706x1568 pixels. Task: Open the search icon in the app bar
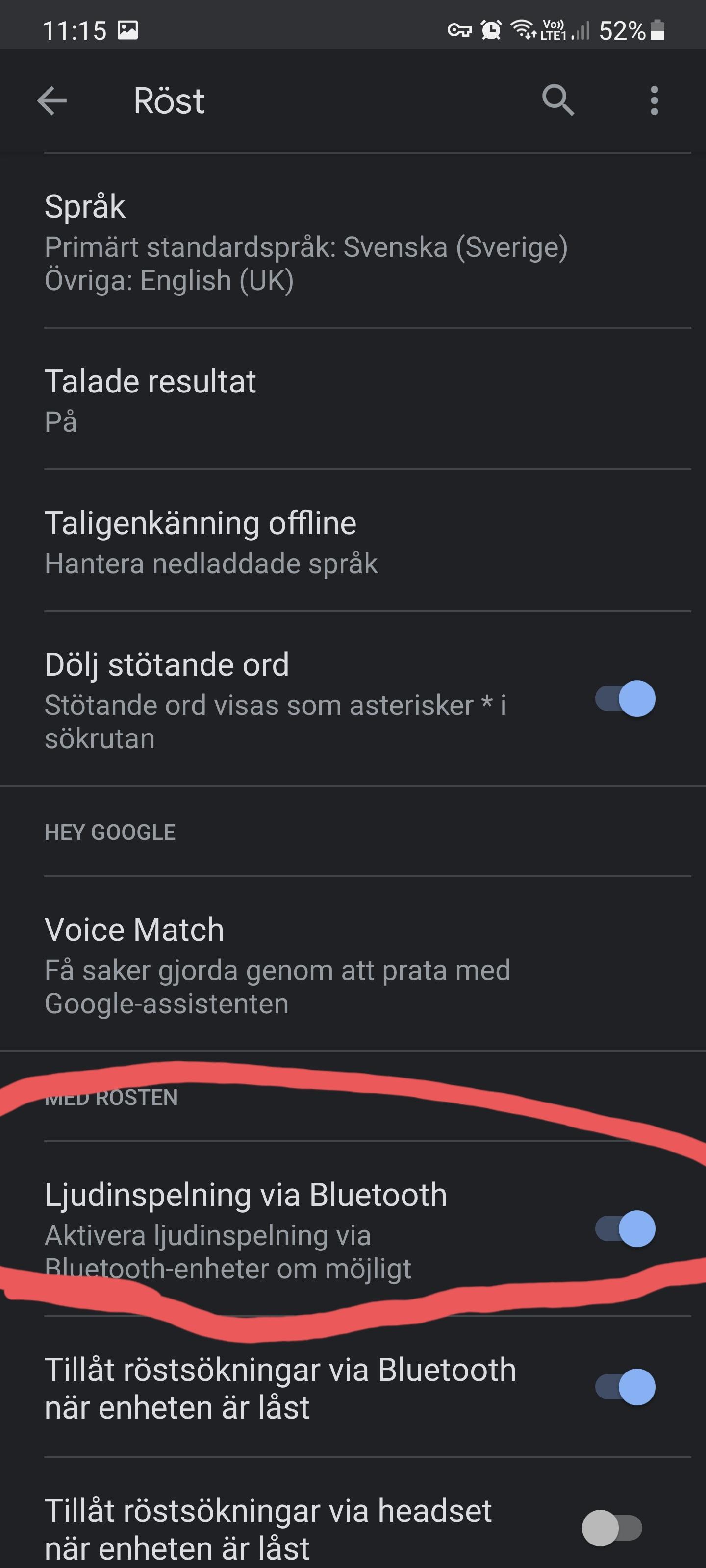[x=558, y=100]
